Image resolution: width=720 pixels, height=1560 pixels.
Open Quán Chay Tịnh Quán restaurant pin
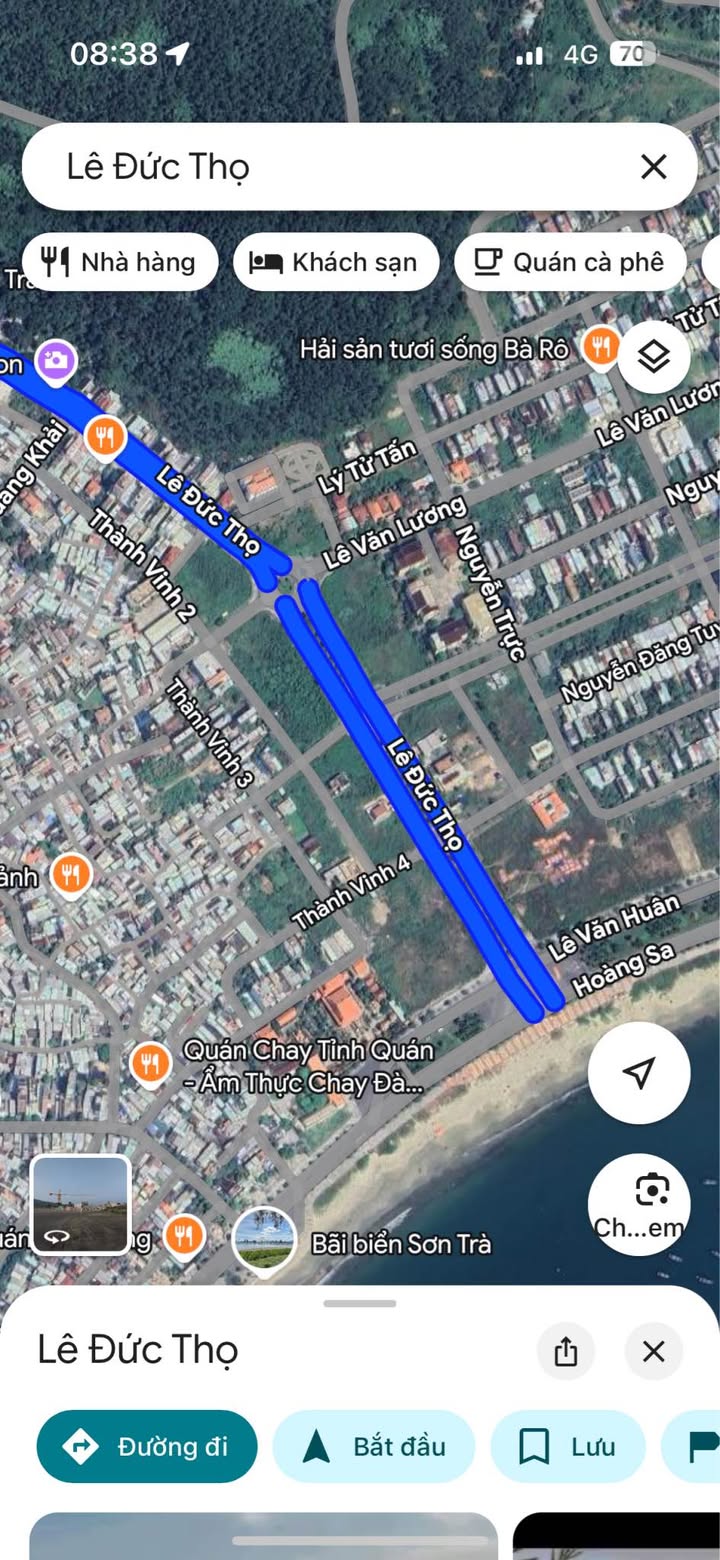[x=150, y=1063]
